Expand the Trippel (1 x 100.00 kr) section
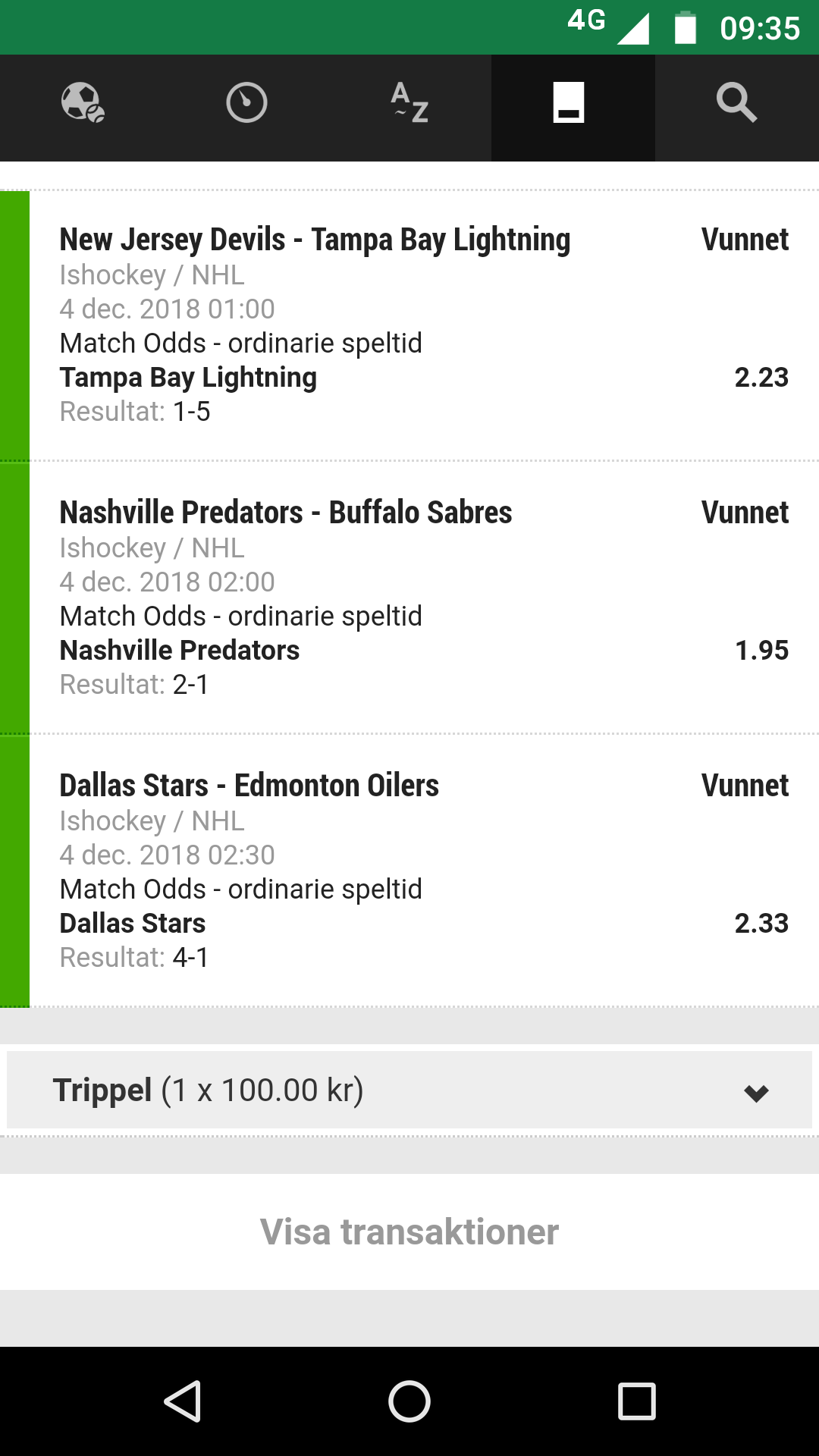The image size is (819, 1456). pyautogui.click(x=409, y=1090)
